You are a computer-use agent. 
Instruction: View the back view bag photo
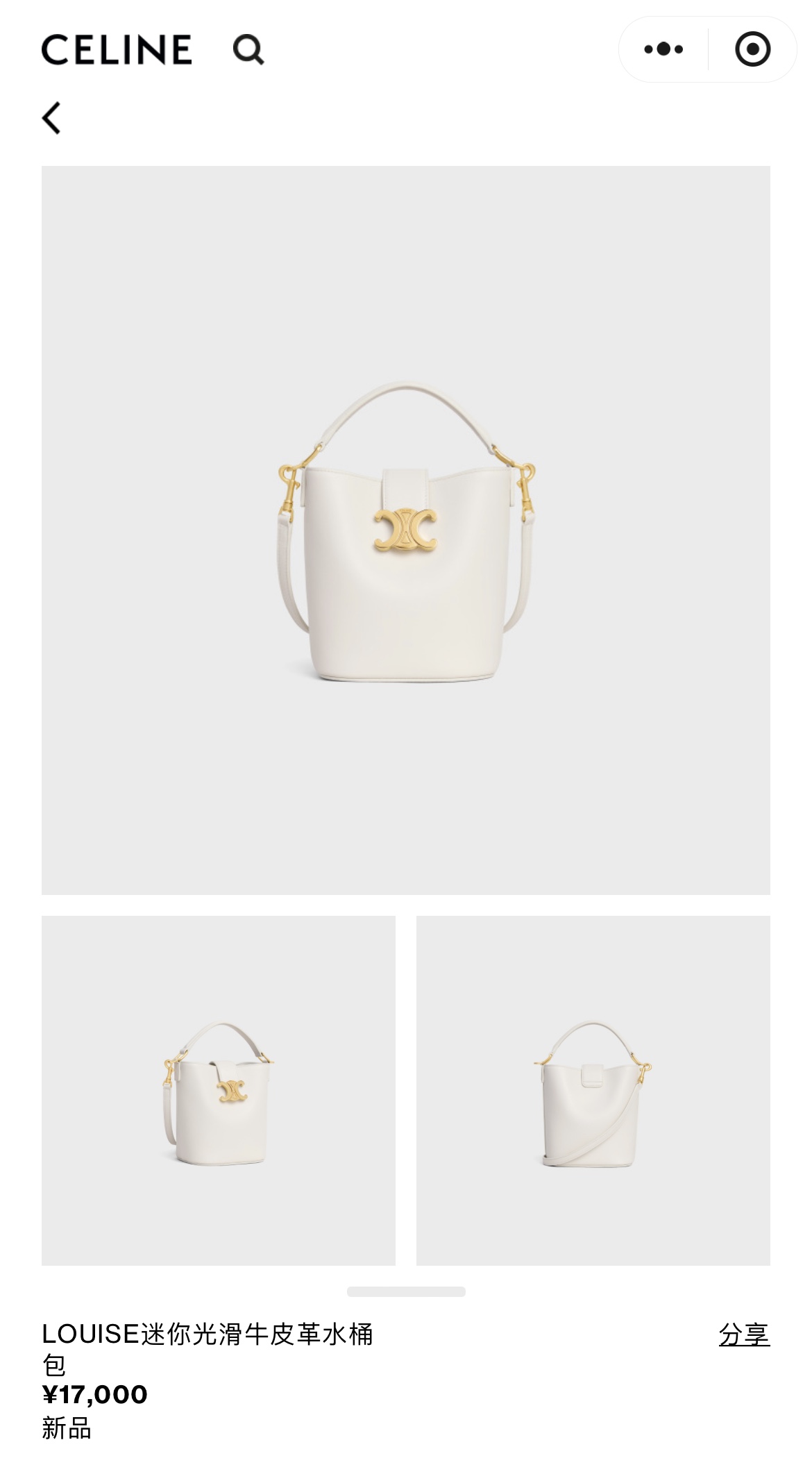tap(593, 1090)
